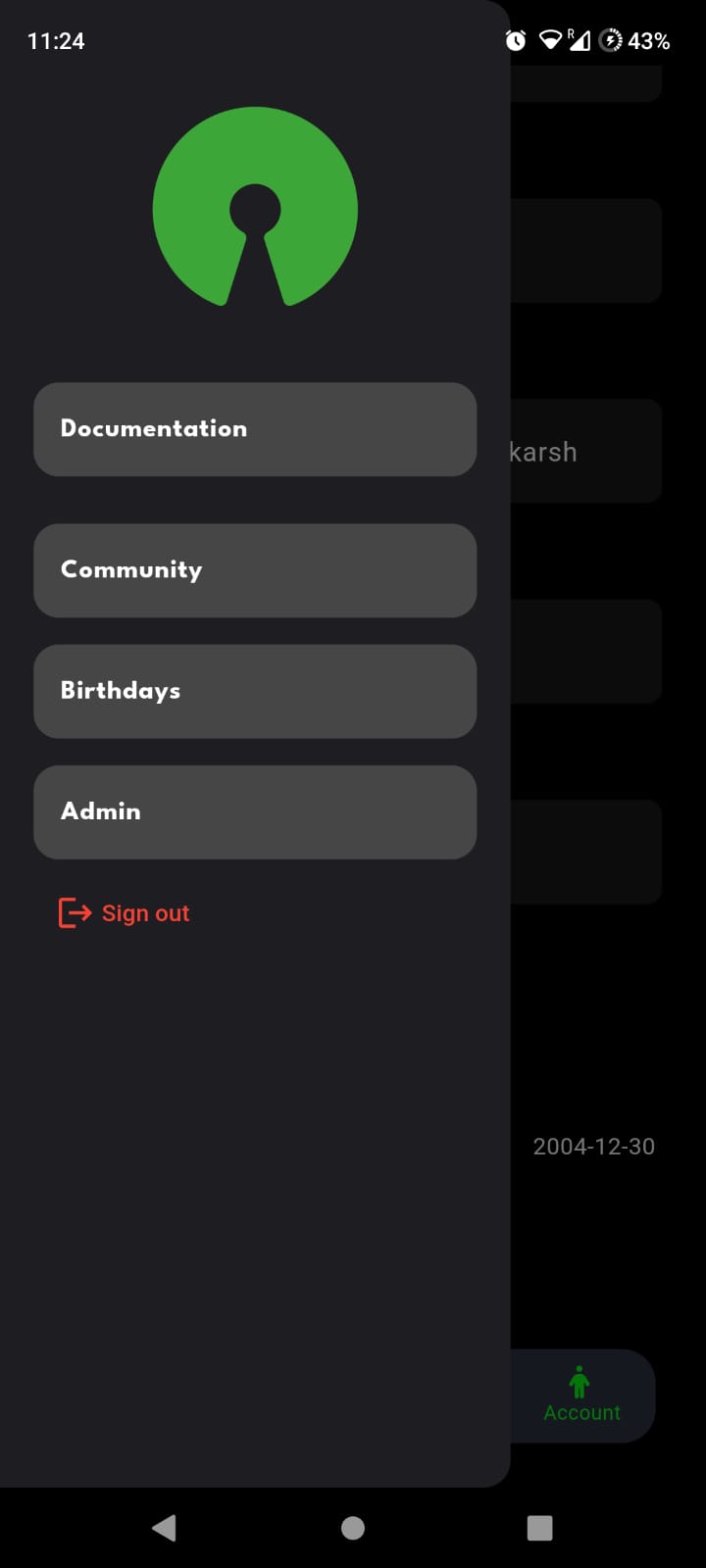Tap the mobile signal indicator
Image resolution: width=706 pixels, height=1568 pixels.
pos(582,41)
